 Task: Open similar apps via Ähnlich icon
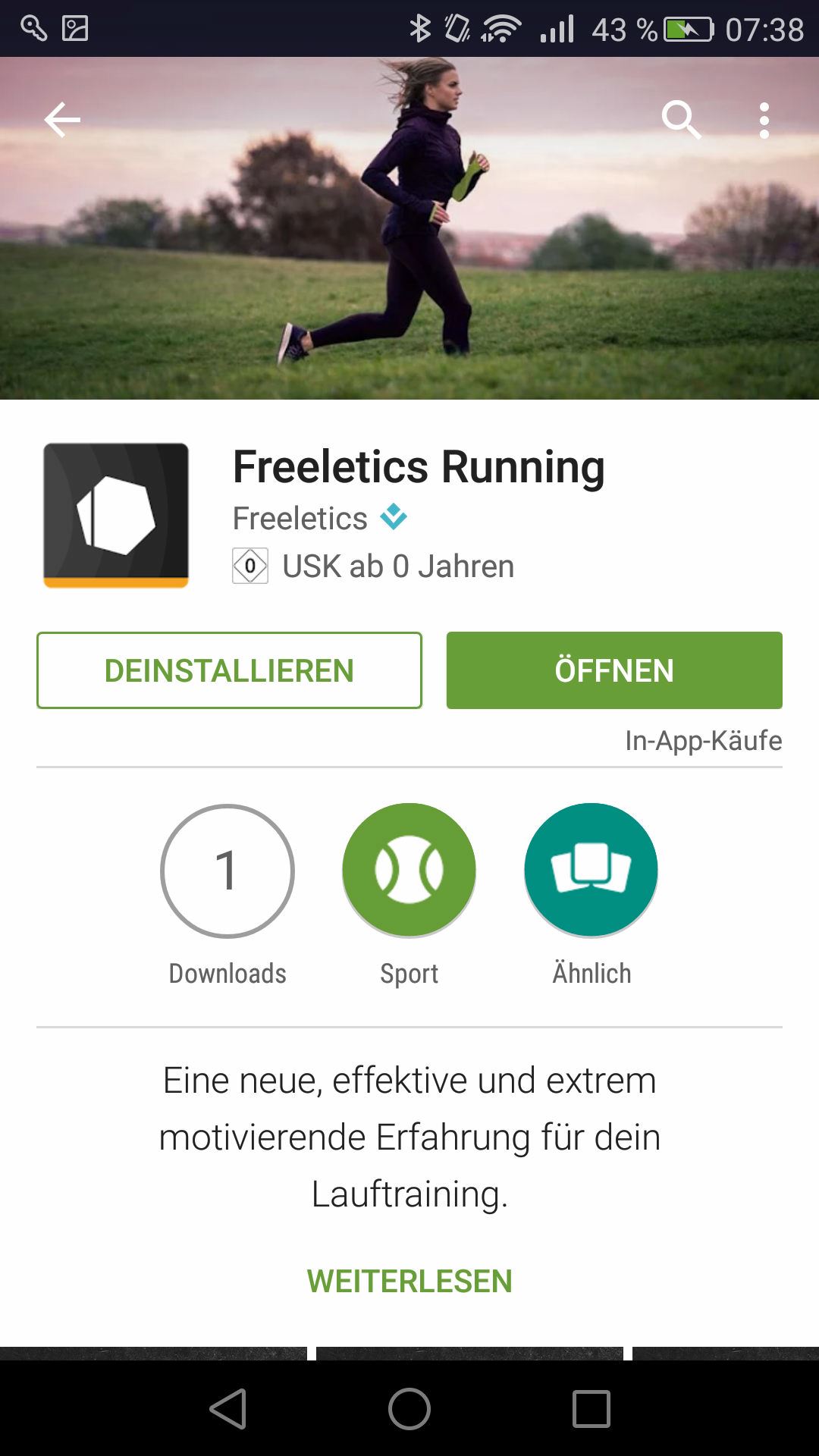(x=591, y=871)
